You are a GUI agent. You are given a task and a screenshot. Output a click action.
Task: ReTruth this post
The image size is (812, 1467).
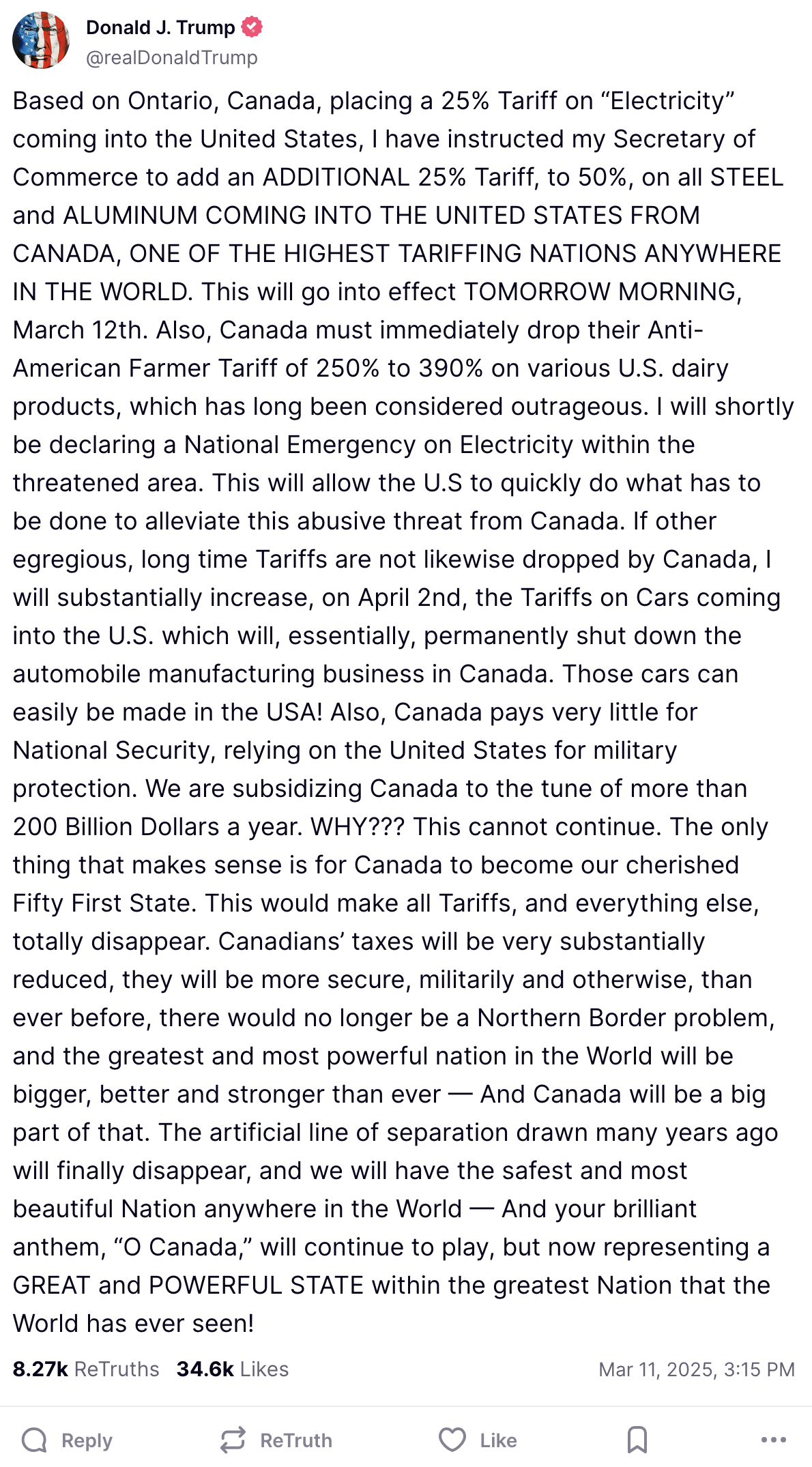tap(276, 1440)
